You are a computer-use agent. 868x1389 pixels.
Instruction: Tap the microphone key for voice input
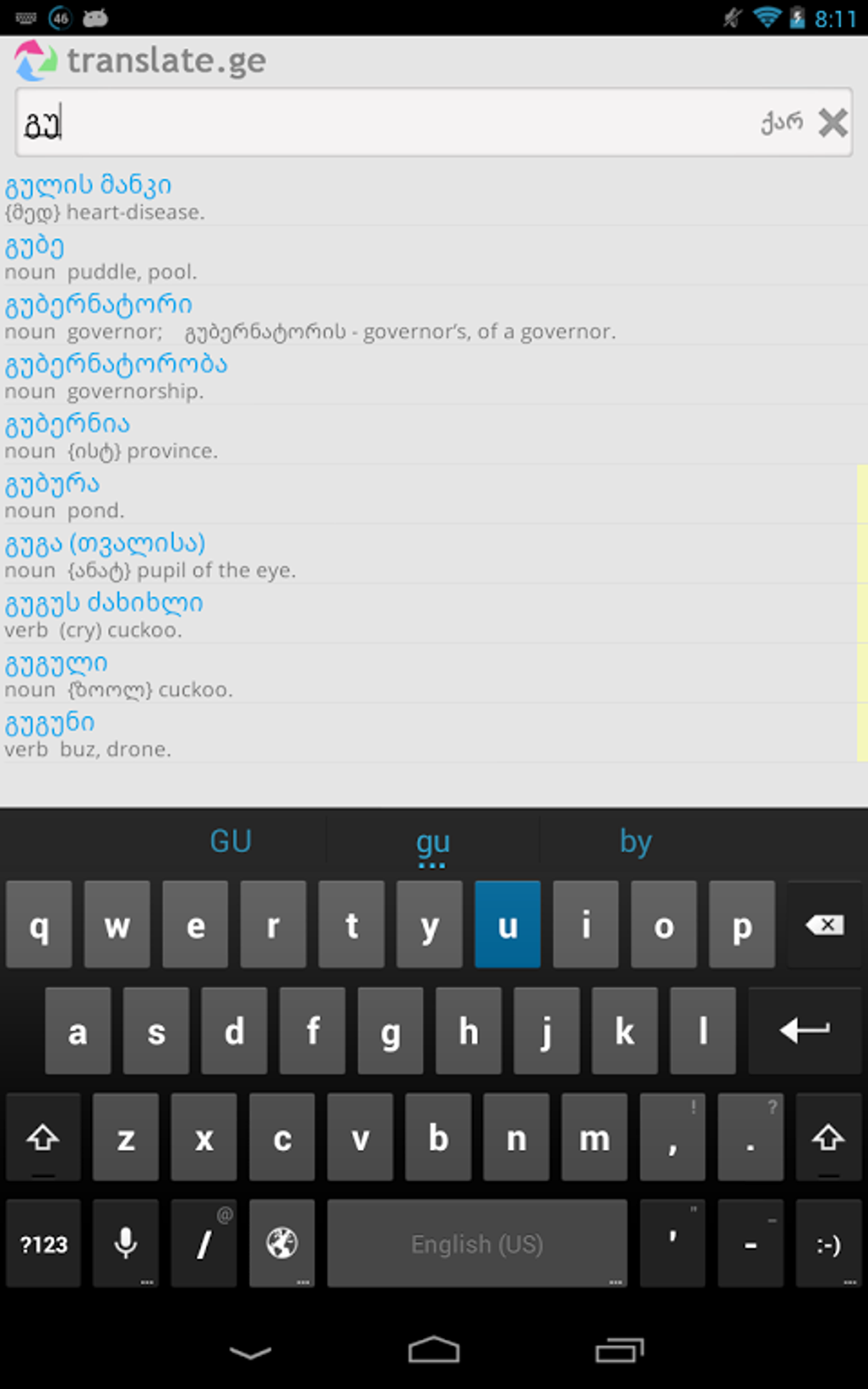pyautogui.click(x=124, y=1243)
